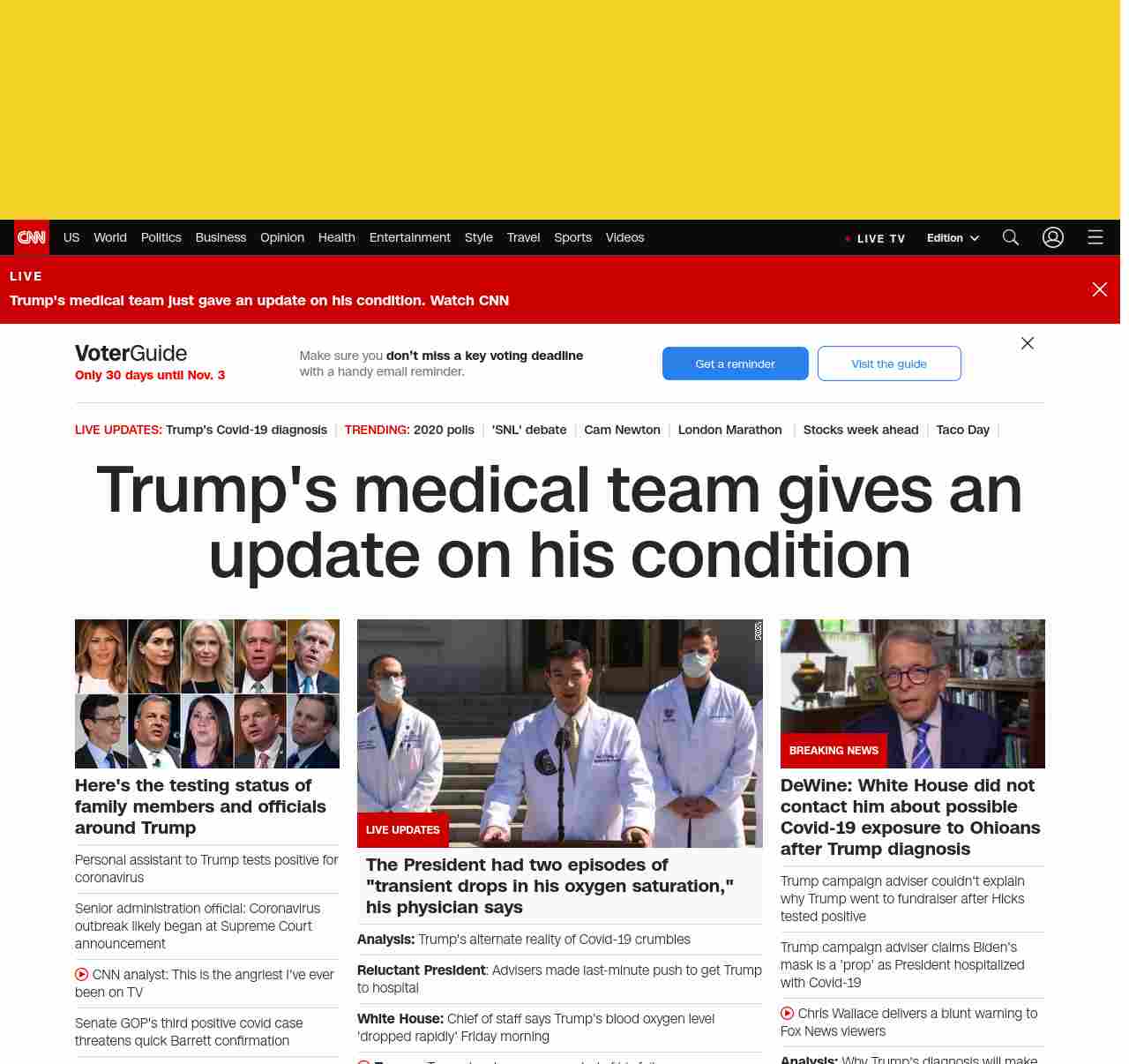1129x1064 pixels.
Task: Open Personal assistant tests positive story
Action: (x=206, y=868)
